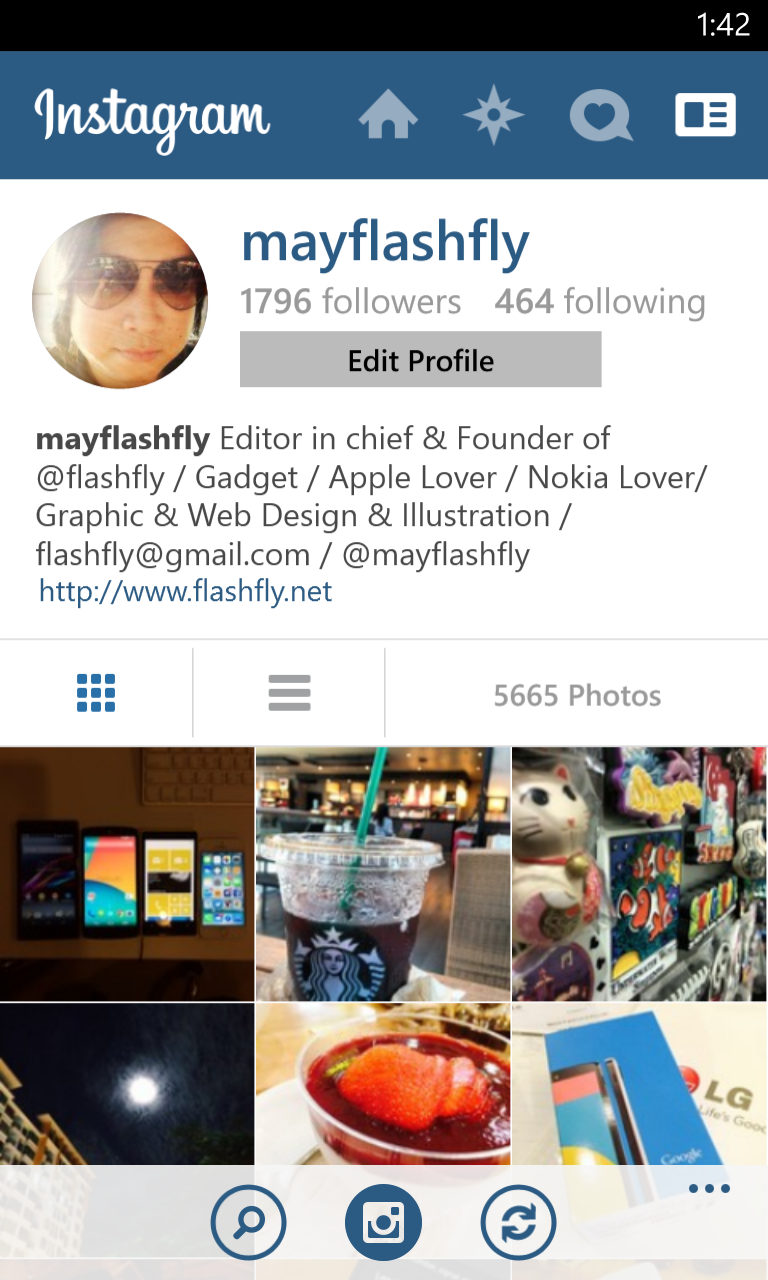Refresh the profile with the sync icon
The image size is (768, 1280).
(x=518, y=1222)
